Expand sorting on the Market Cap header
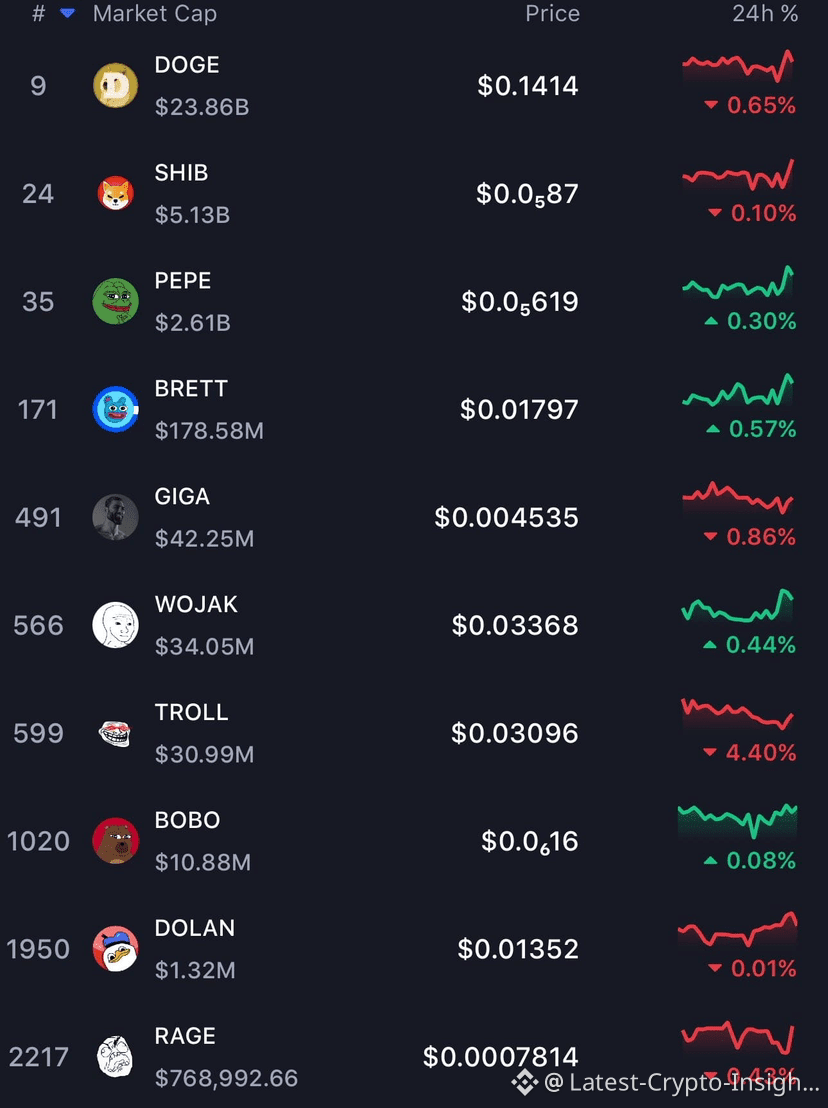Screen dimensions: 828x1108 coord(154,14)
